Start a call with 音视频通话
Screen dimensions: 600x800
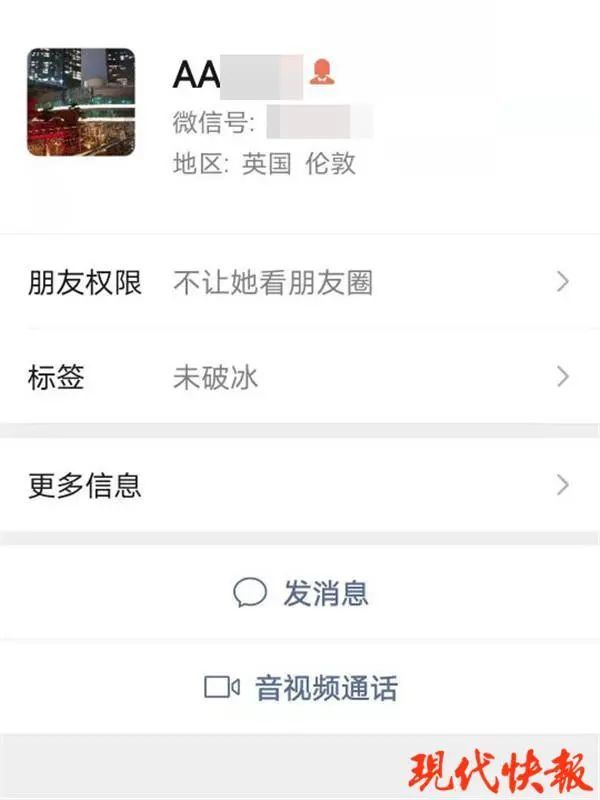(x=301, y=688)
